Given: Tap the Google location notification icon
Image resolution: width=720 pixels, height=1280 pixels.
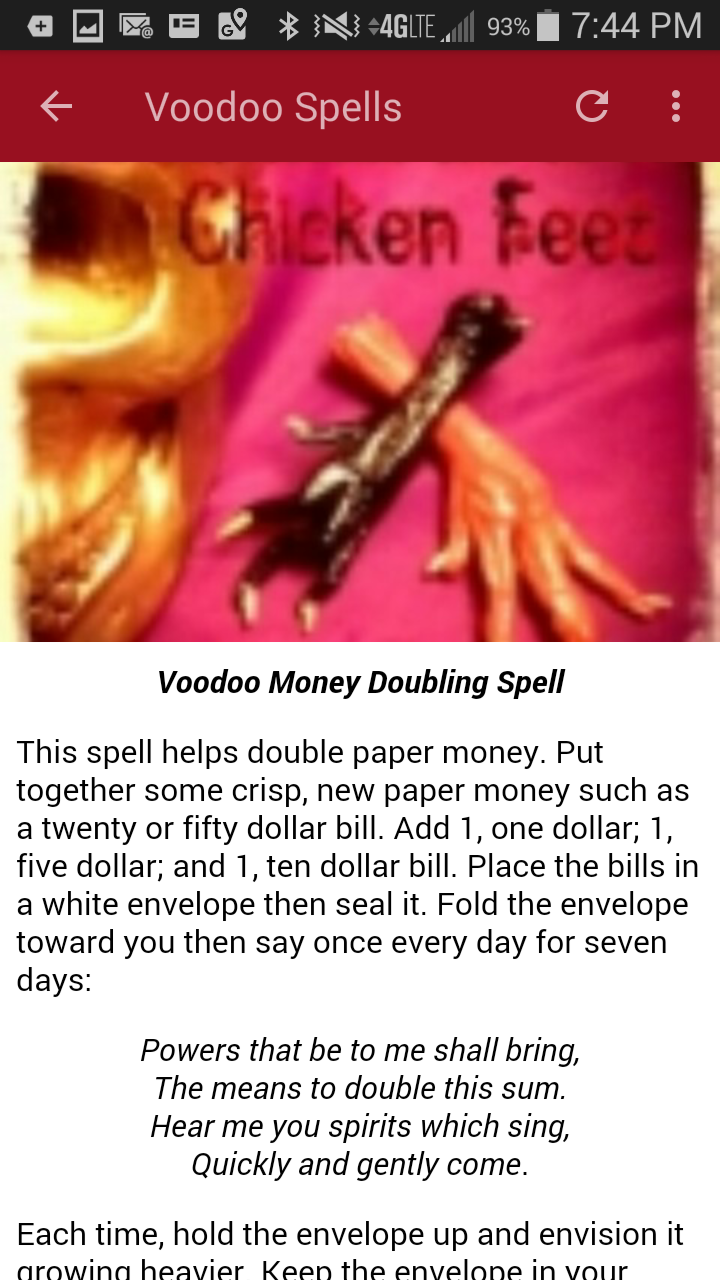Looking at the screenshot, I should click(x=232, y=25).
